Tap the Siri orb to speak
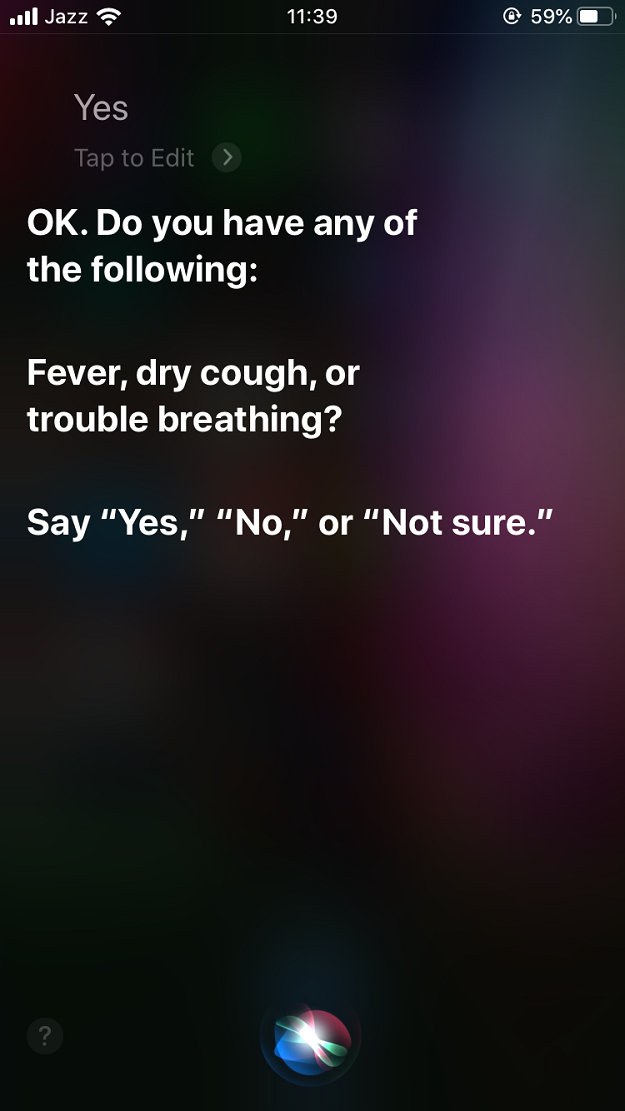This screenshot has width=625, height=1111. pyautogui.click(x=311, y=1038)
